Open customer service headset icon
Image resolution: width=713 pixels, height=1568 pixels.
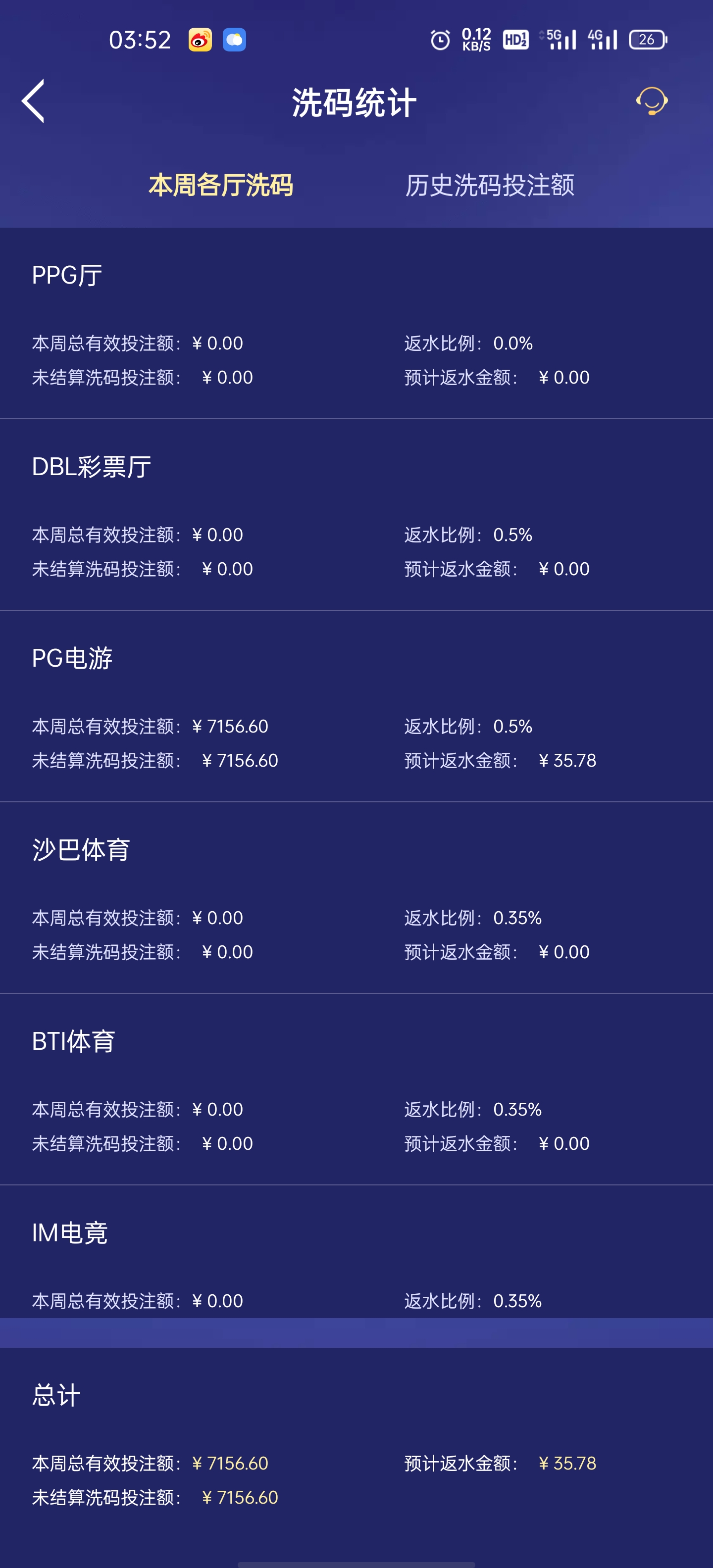click(652, 101)
